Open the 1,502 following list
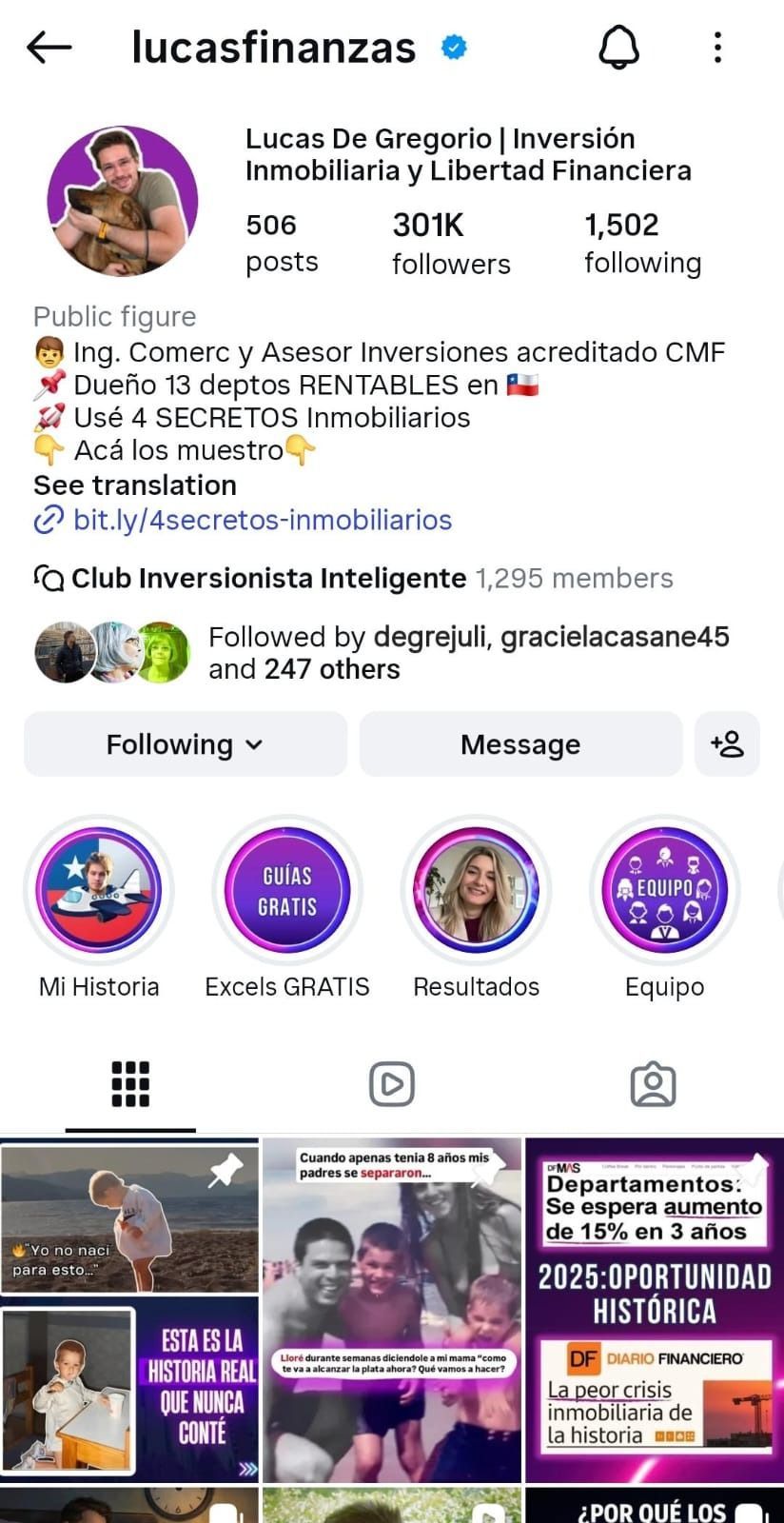This screenshot has height=1523, width=784. [642, 244]
